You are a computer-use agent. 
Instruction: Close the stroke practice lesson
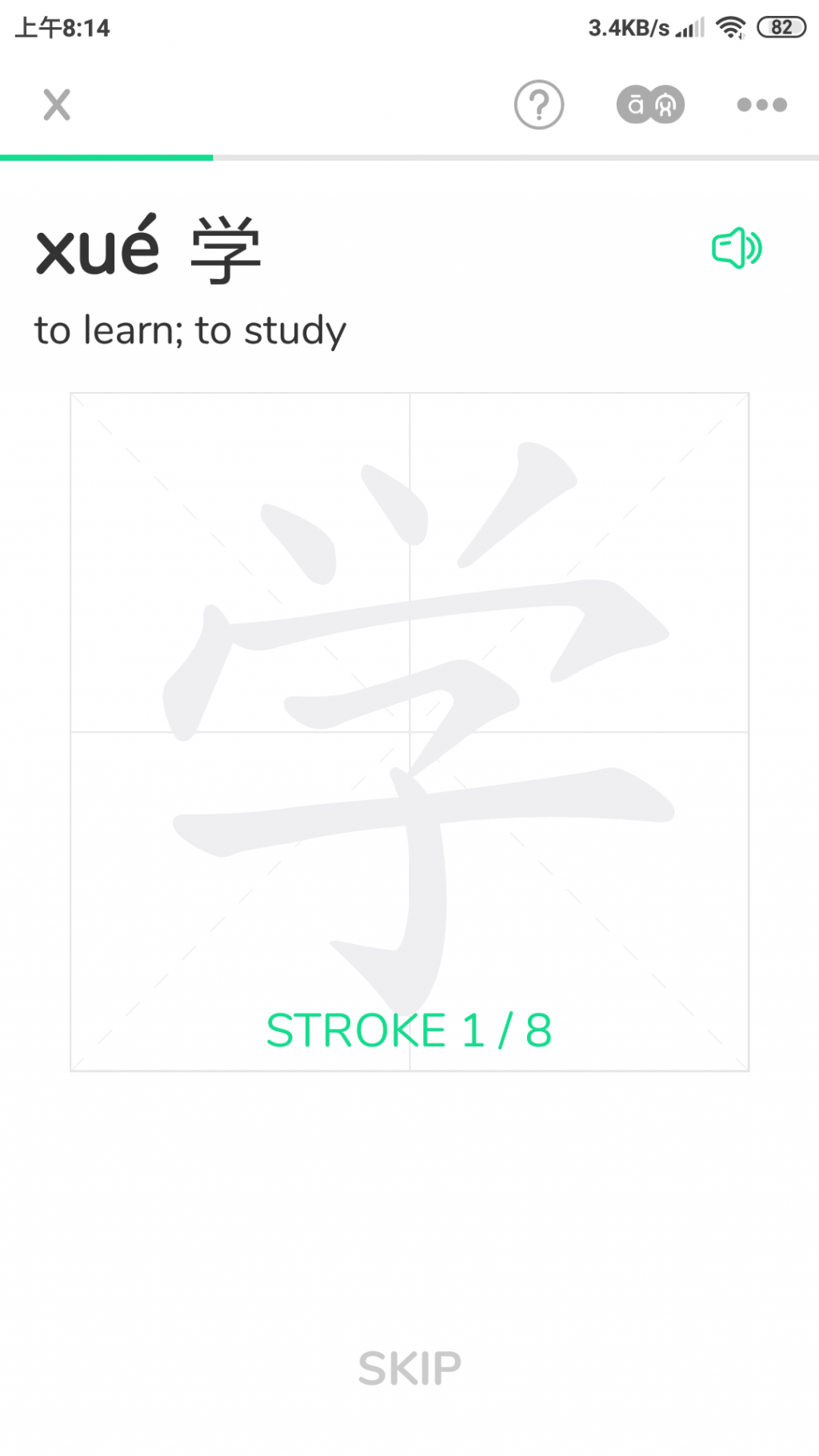57,105
